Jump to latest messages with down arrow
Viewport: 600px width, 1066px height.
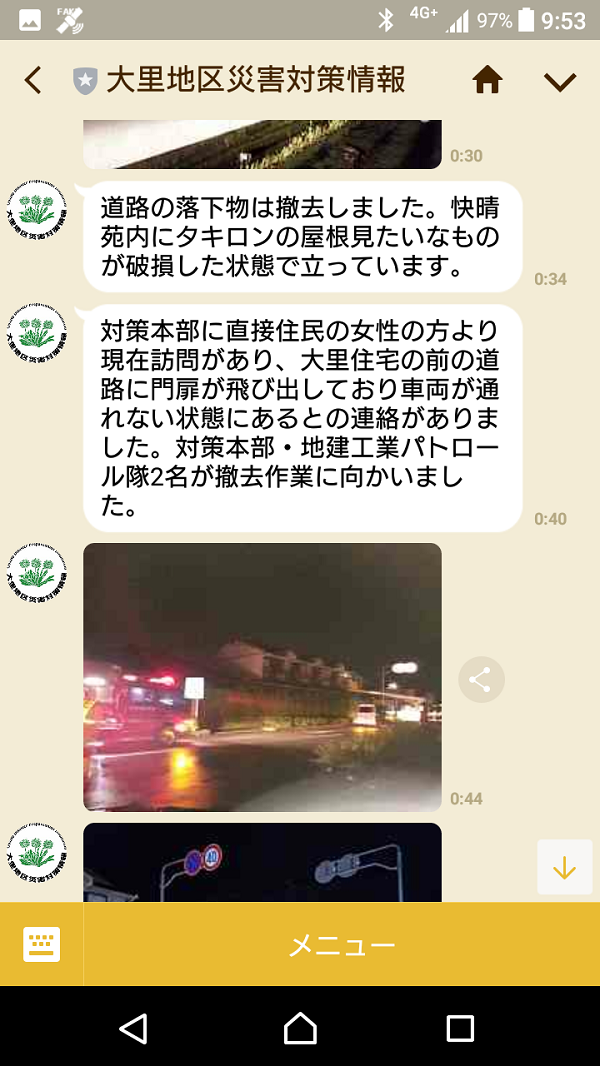tap(565, 867)
